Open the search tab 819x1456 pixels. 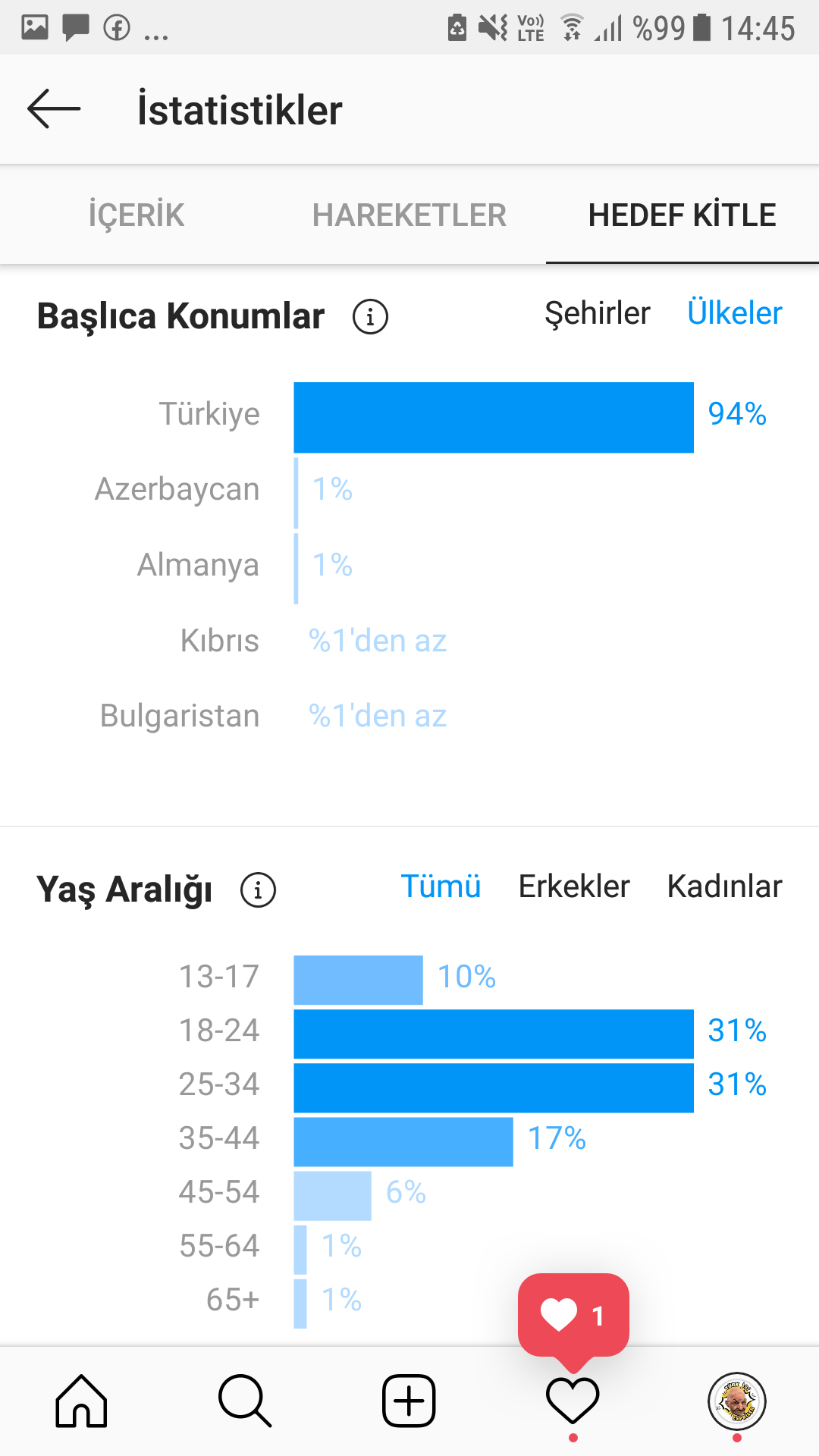point(245,1401)
